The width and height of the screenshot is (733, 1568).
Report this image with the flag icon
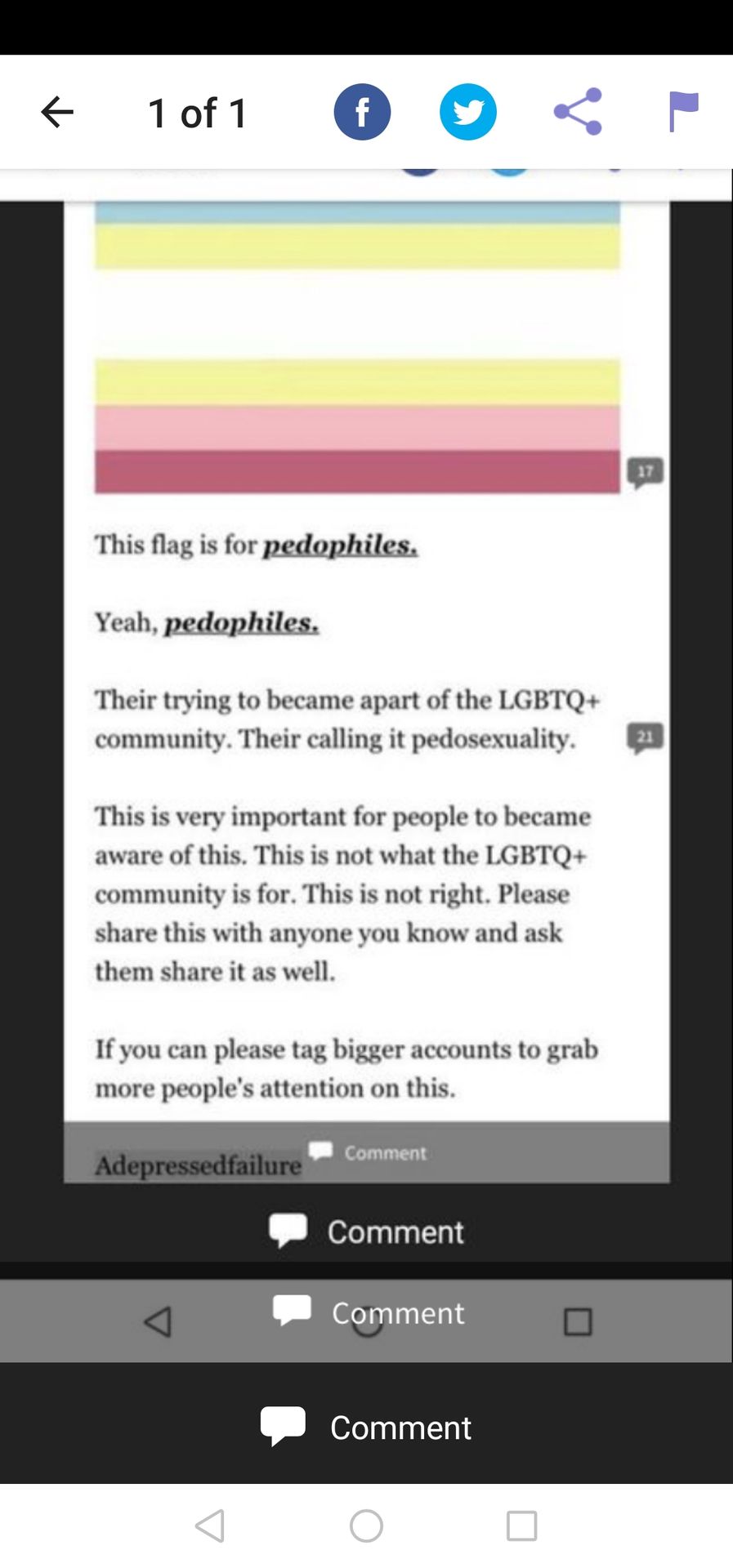pyautogui.click(x=683, y=112)
